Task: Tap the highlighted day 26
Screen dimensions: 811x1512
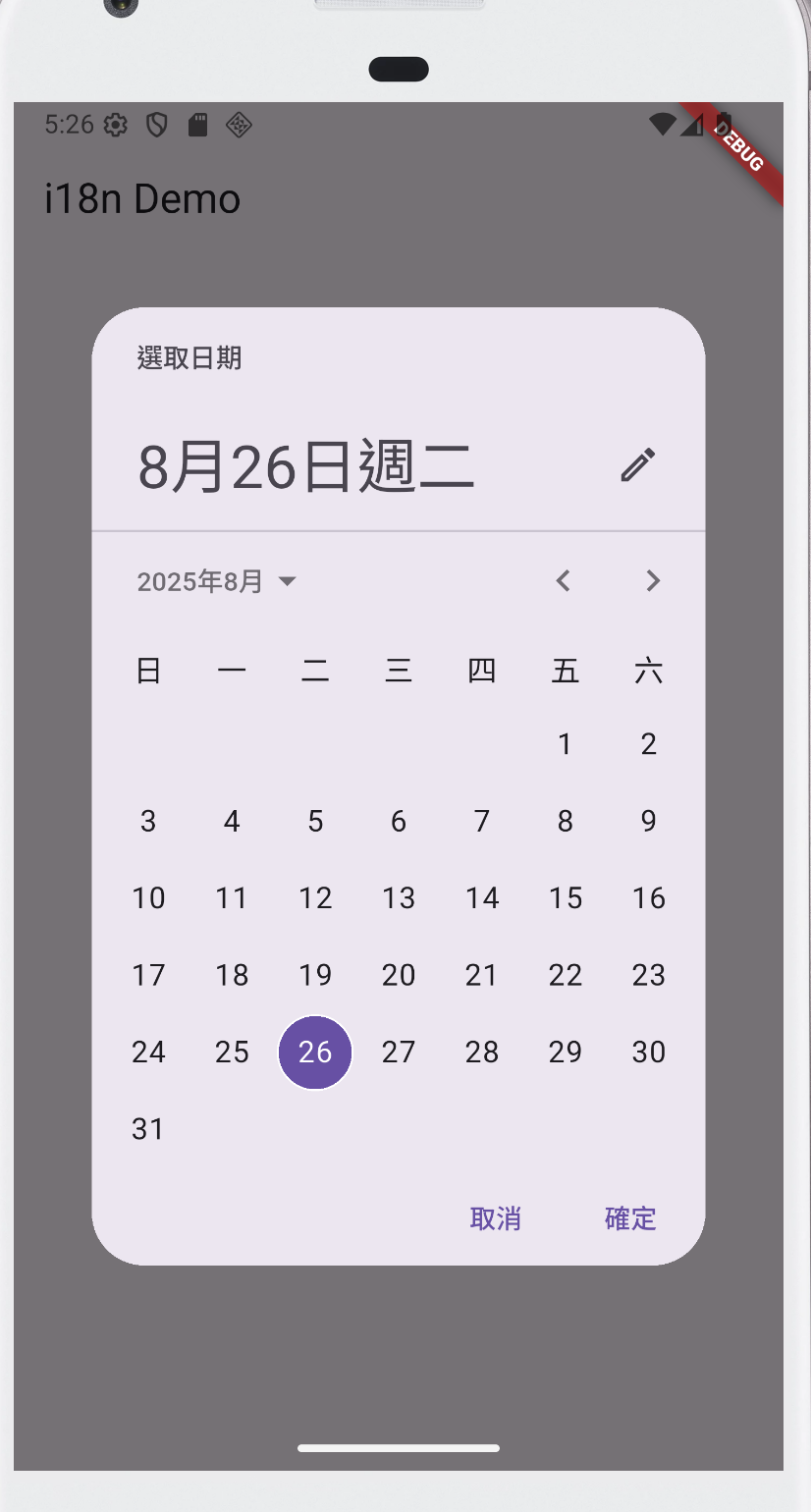Action: pos(315,1052)
